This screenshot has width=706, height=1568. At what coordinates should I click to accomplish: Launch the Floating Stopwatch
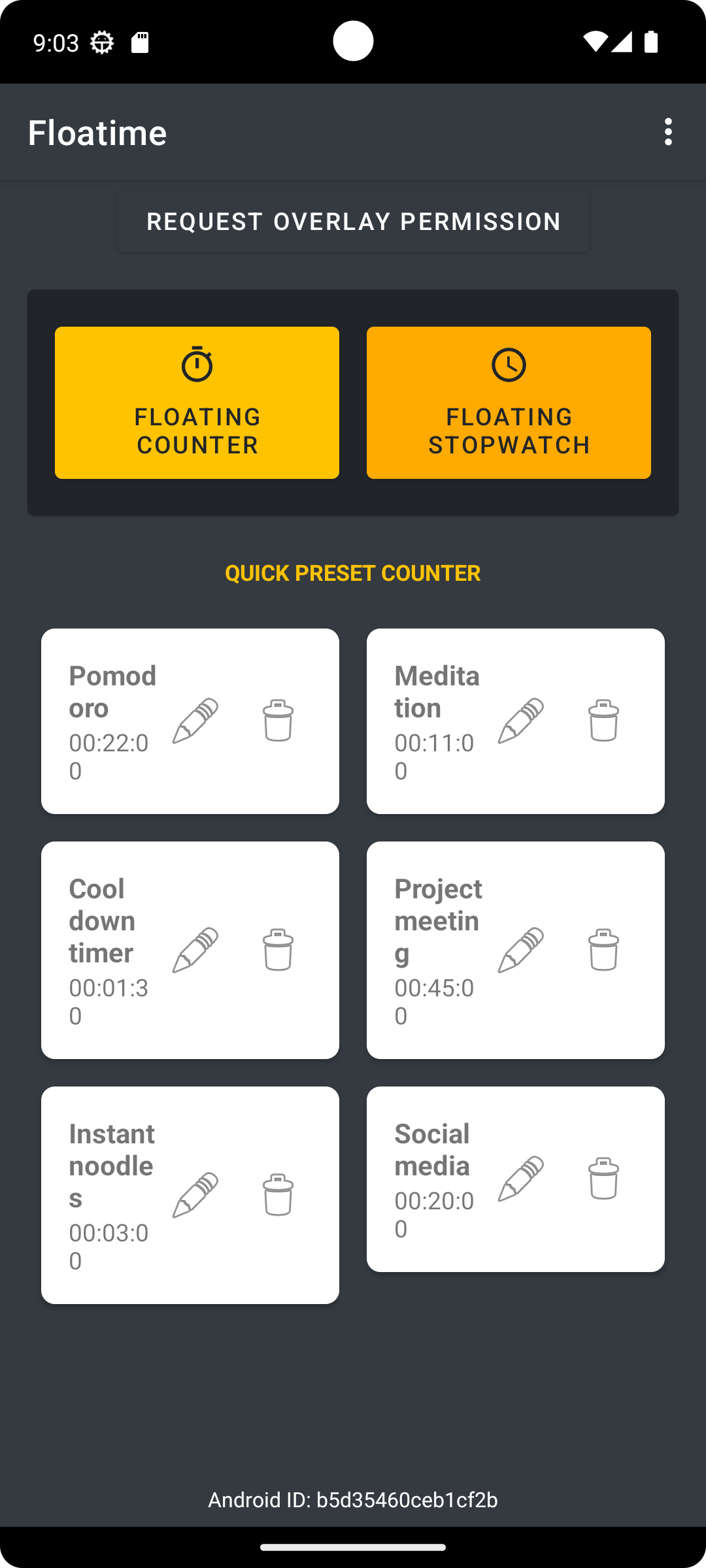coord(509,402)
